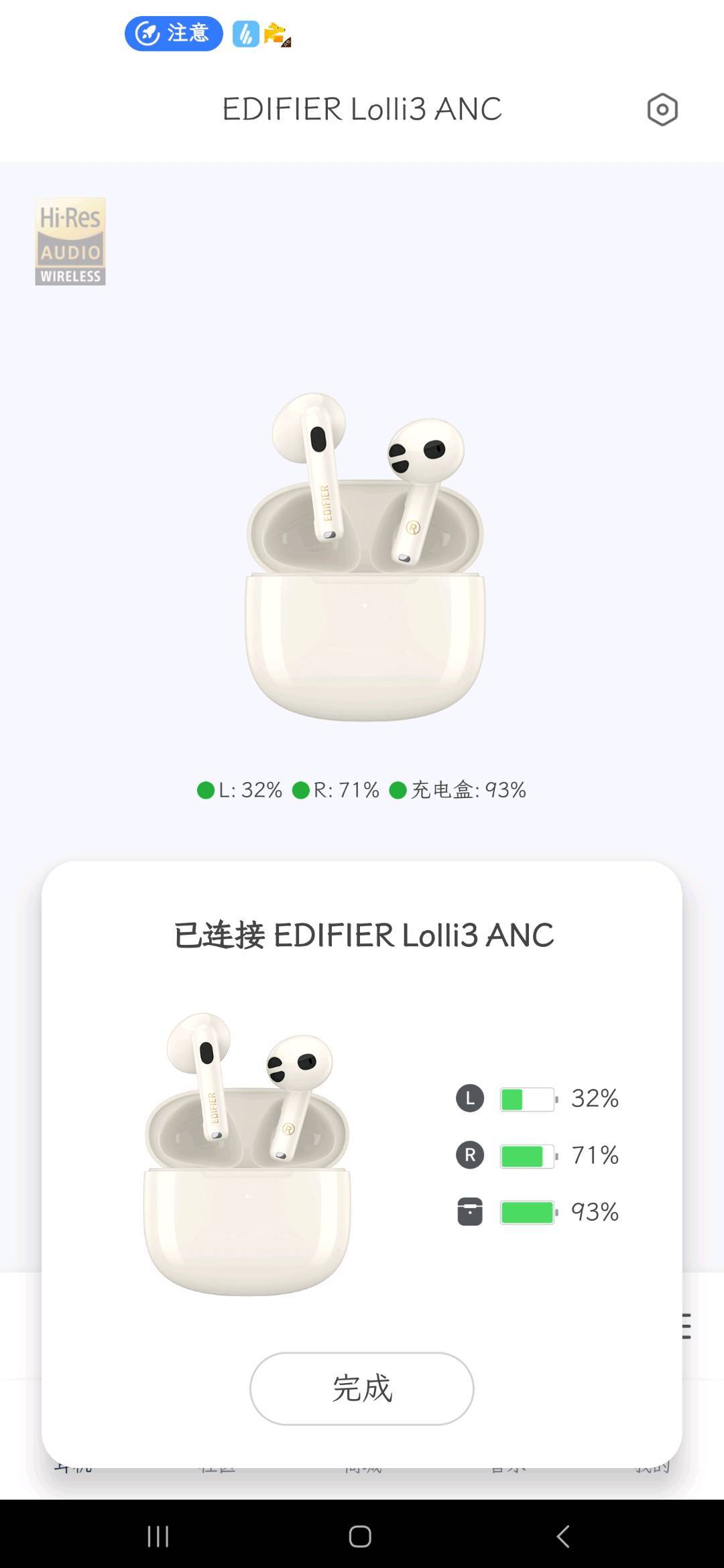The image size is (724, 1568).
Task: Tap the 完成 button to dismiss the dialog
Action: 361,1388
